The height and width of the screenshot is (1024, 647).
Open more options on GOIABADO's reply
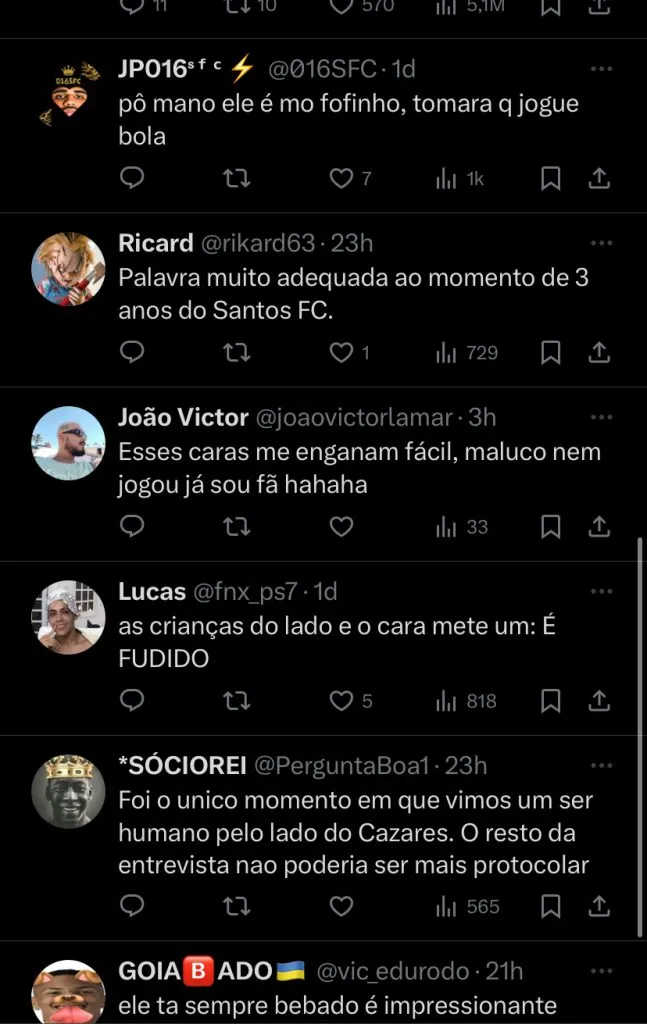(601, 971)
